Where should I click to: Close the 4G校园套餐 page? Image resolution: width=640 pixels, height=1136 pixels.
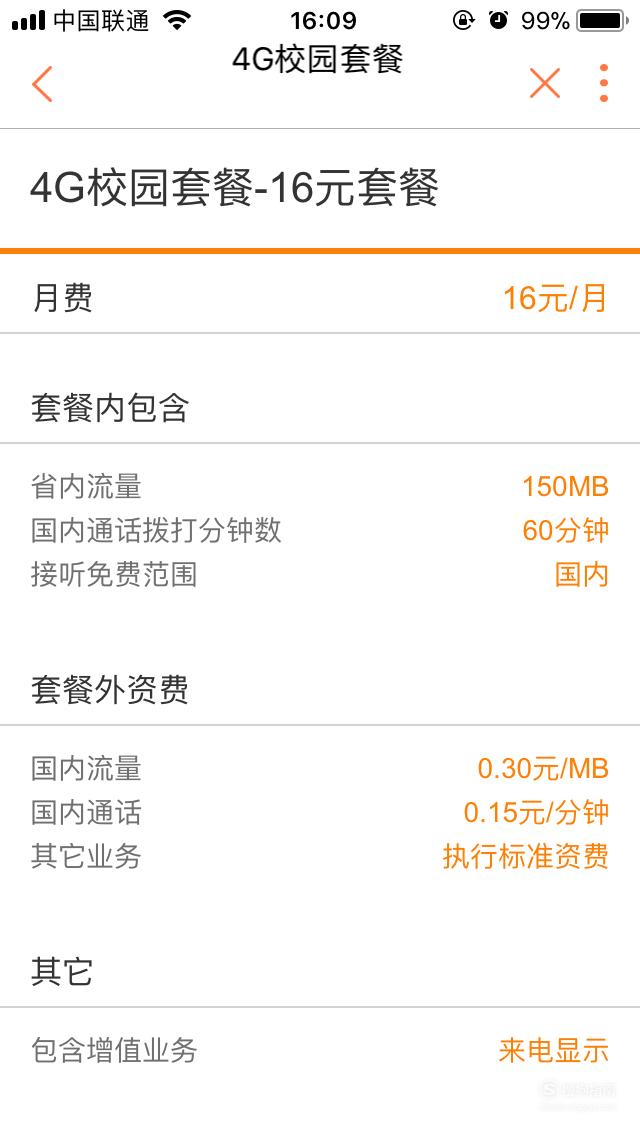click(x=544, y=83)
